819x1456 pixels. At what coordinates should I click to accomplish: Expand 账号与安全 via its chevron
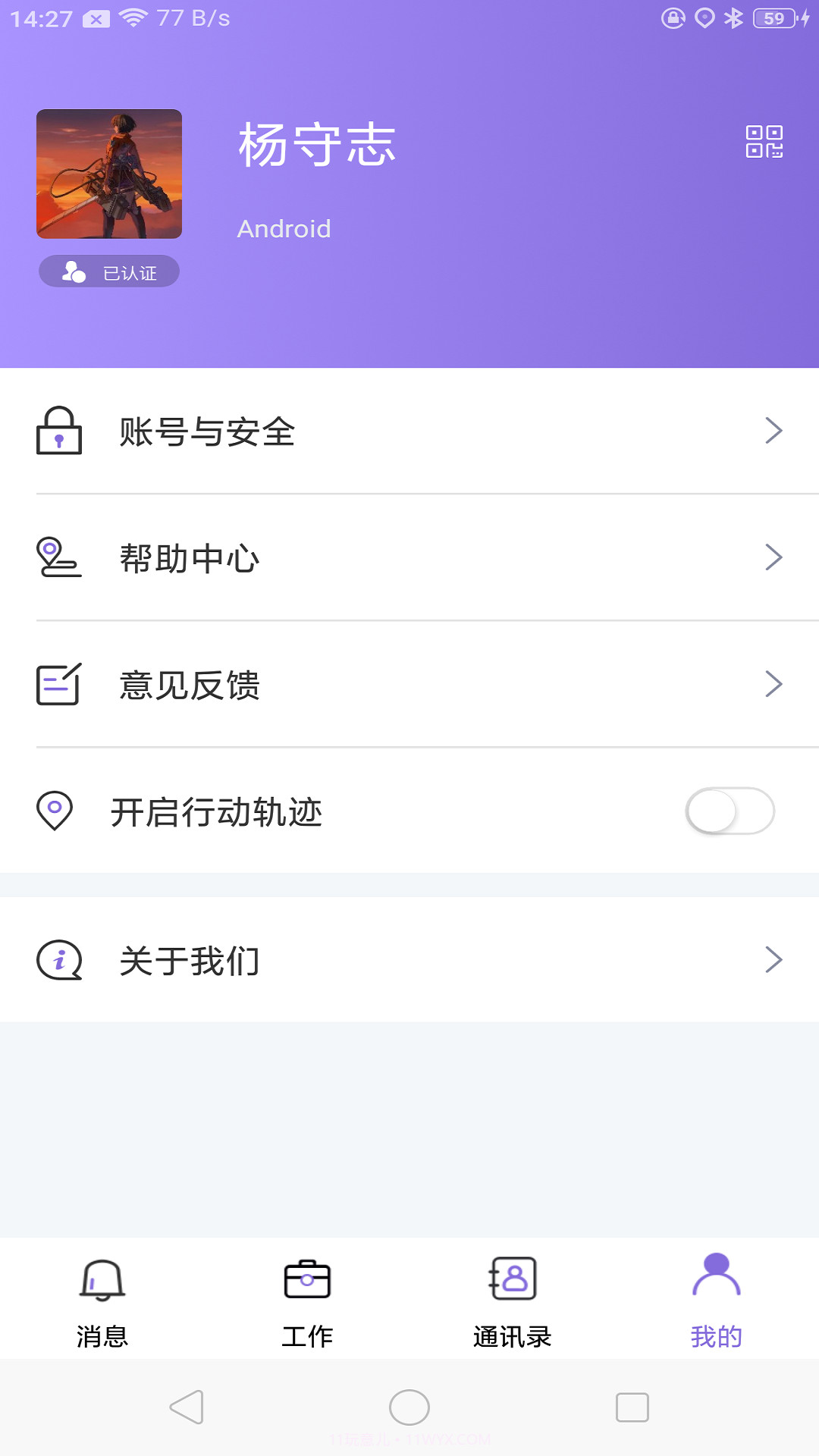tap(773, 431)
